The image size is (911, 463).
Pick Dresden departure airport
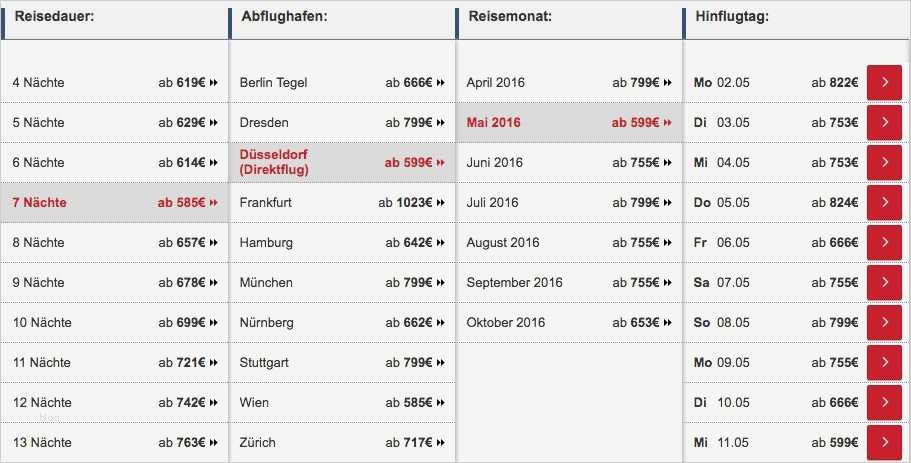tap(342, 122)
